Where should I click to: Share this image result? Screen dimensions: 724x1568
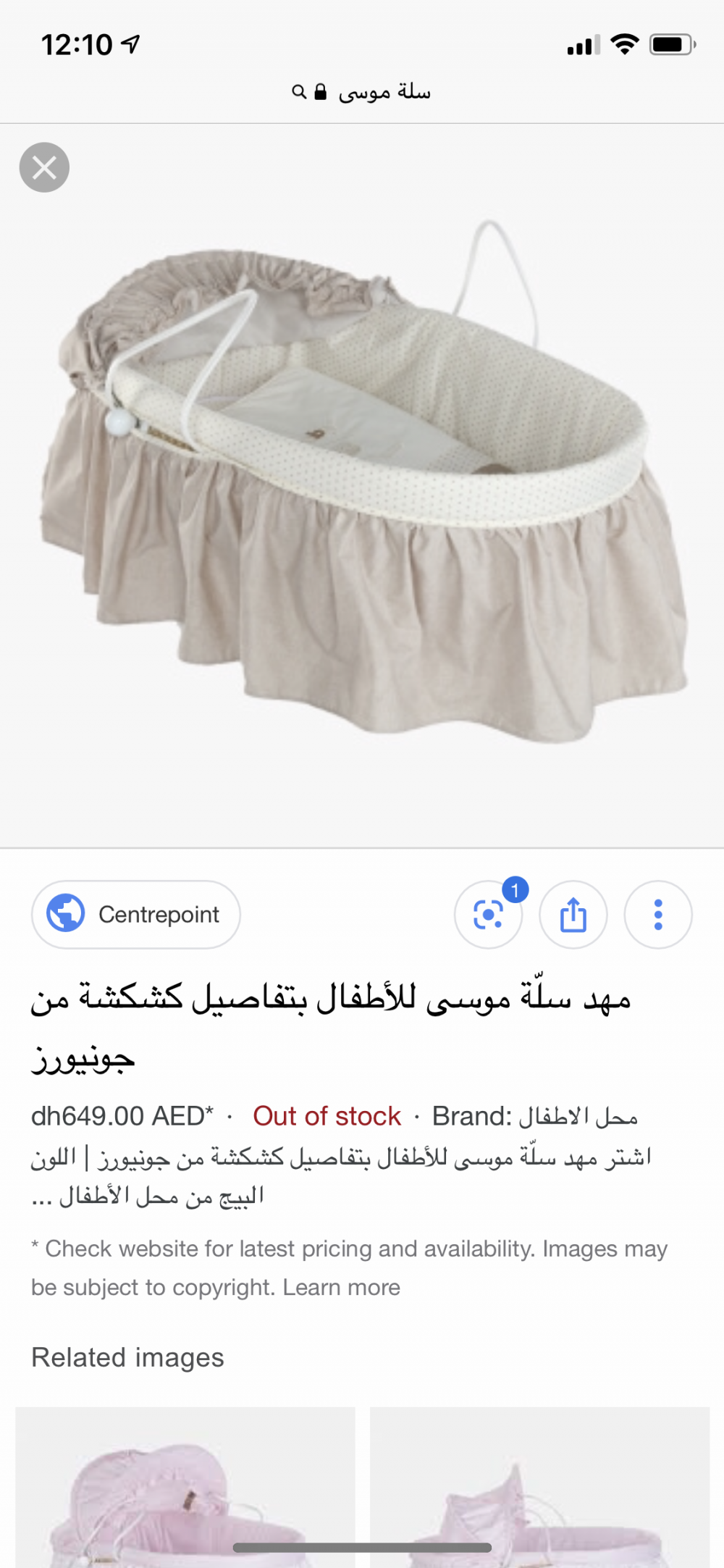[x=573, y=915]
